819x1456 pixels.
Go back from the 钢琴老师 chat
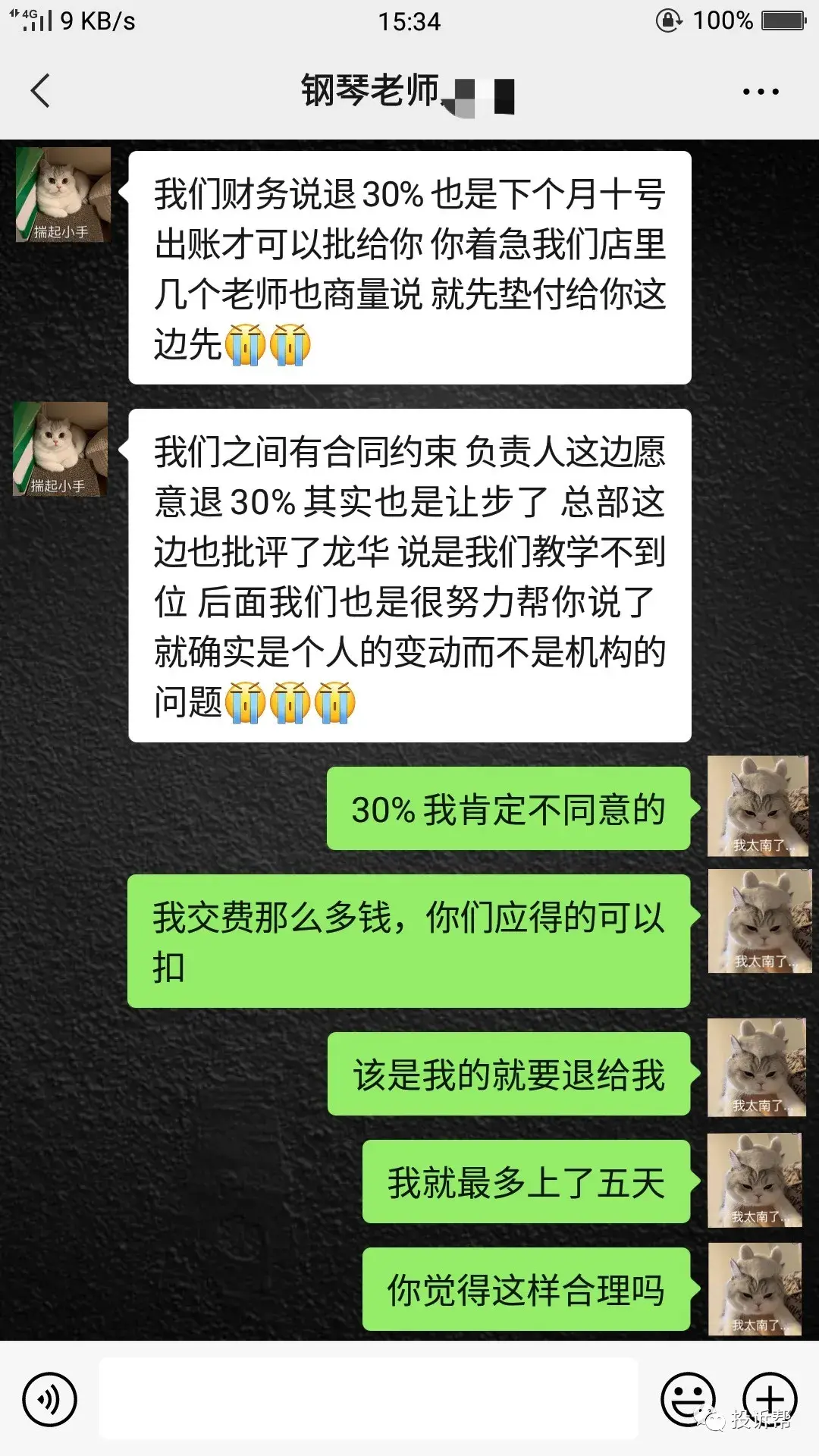[x=41, y=91]
